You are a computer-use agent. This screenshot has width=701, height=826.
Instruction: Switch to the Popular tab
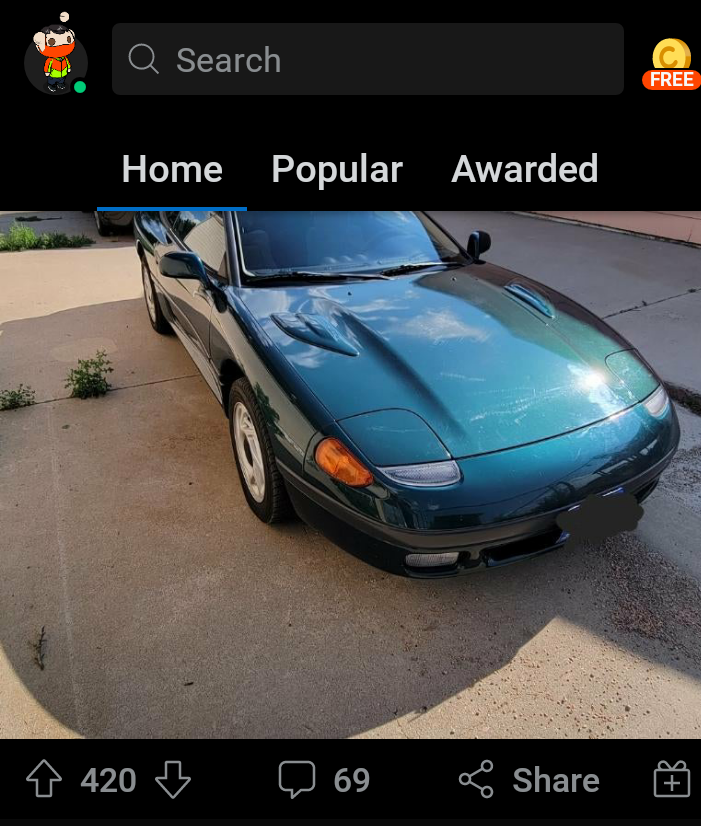point(337,170)
